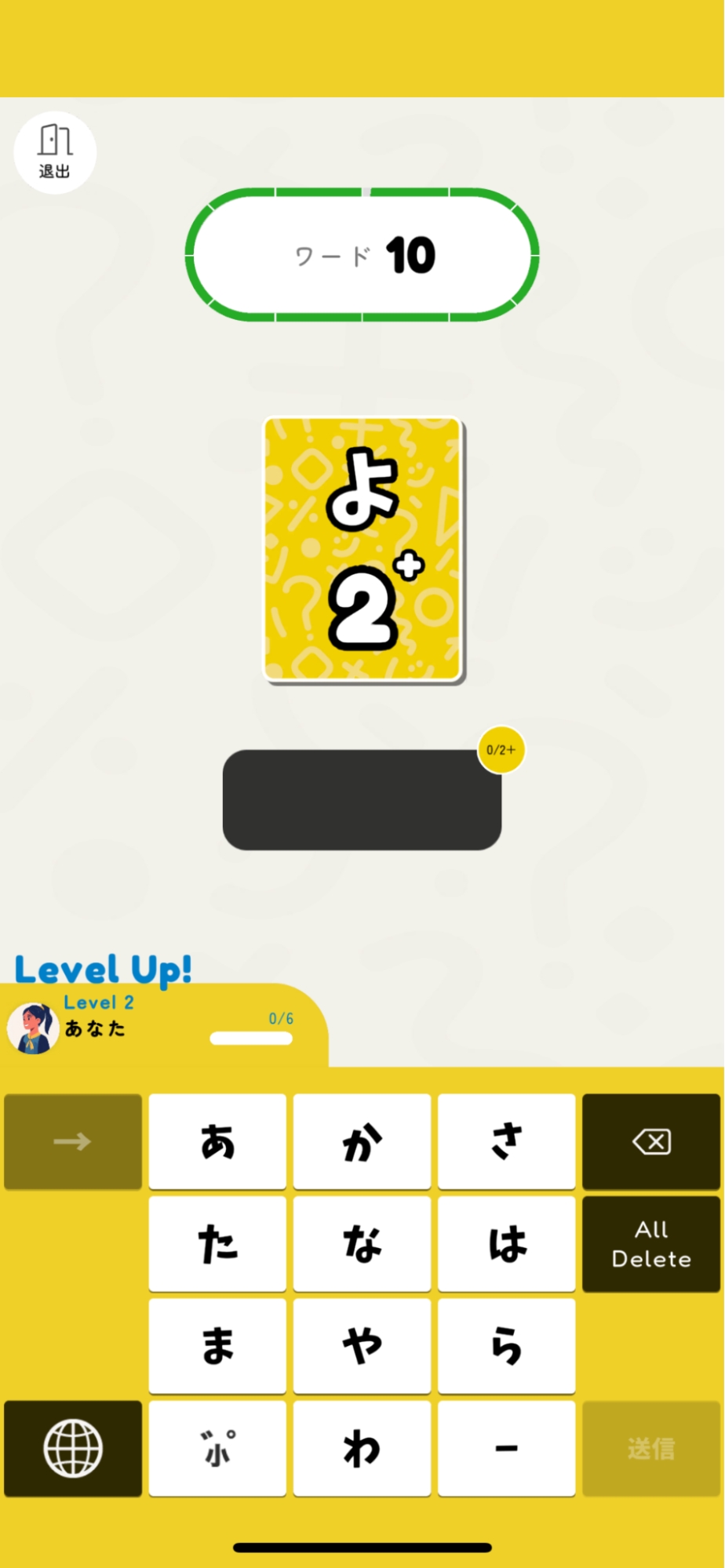
Task: Choose the な key
Action: [362, 1244]
